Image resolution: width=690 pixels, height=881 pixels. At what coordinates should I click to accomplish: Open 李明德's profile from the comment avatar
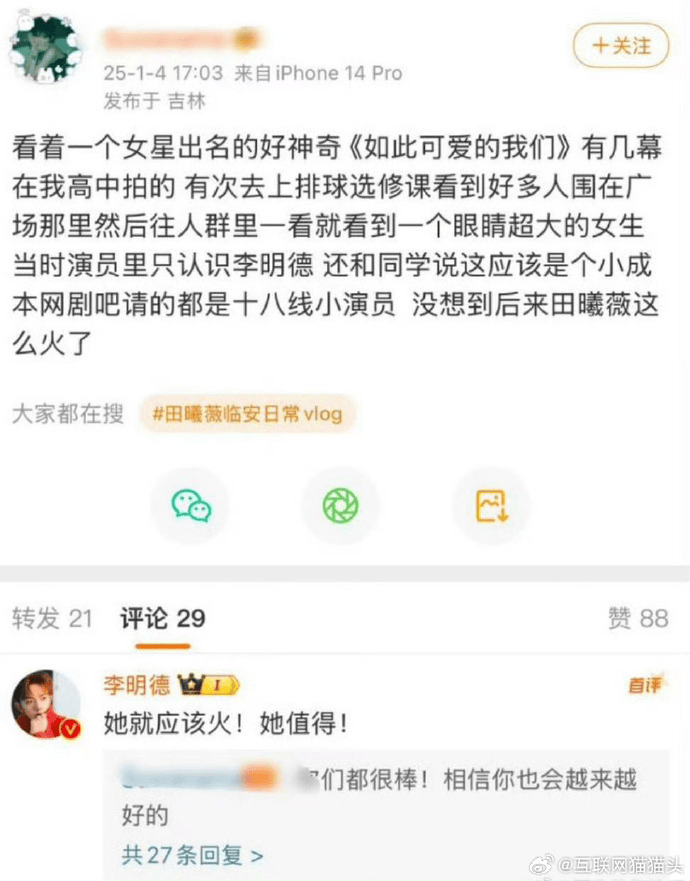pos(46,703)
